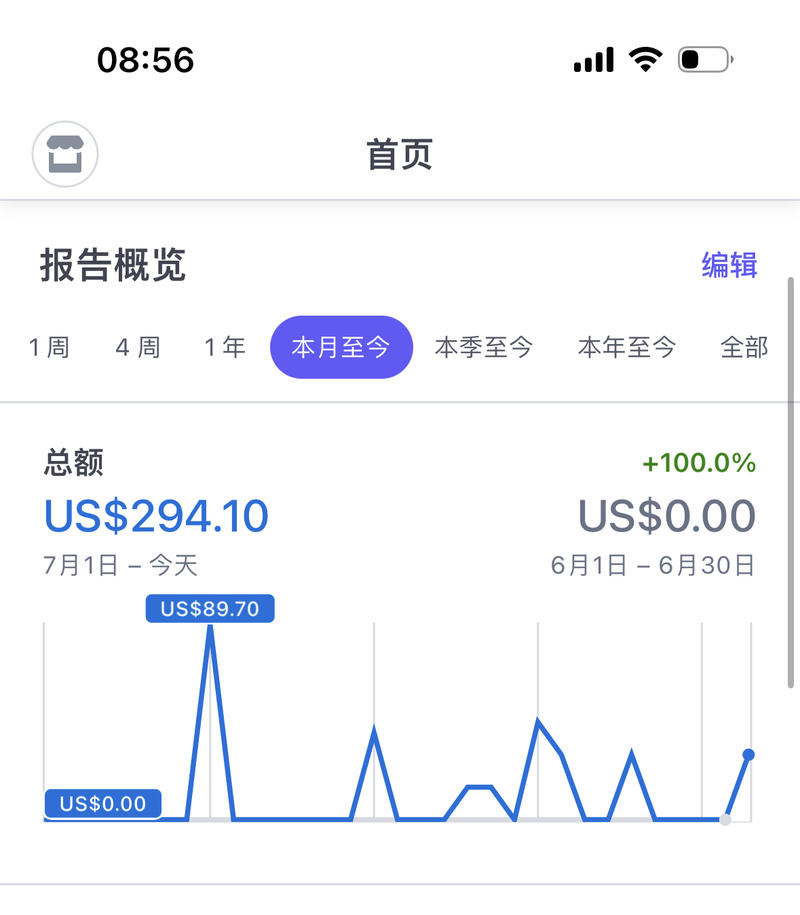
Task: Select the 1周 time filter
Action: (x=50, y=347)
